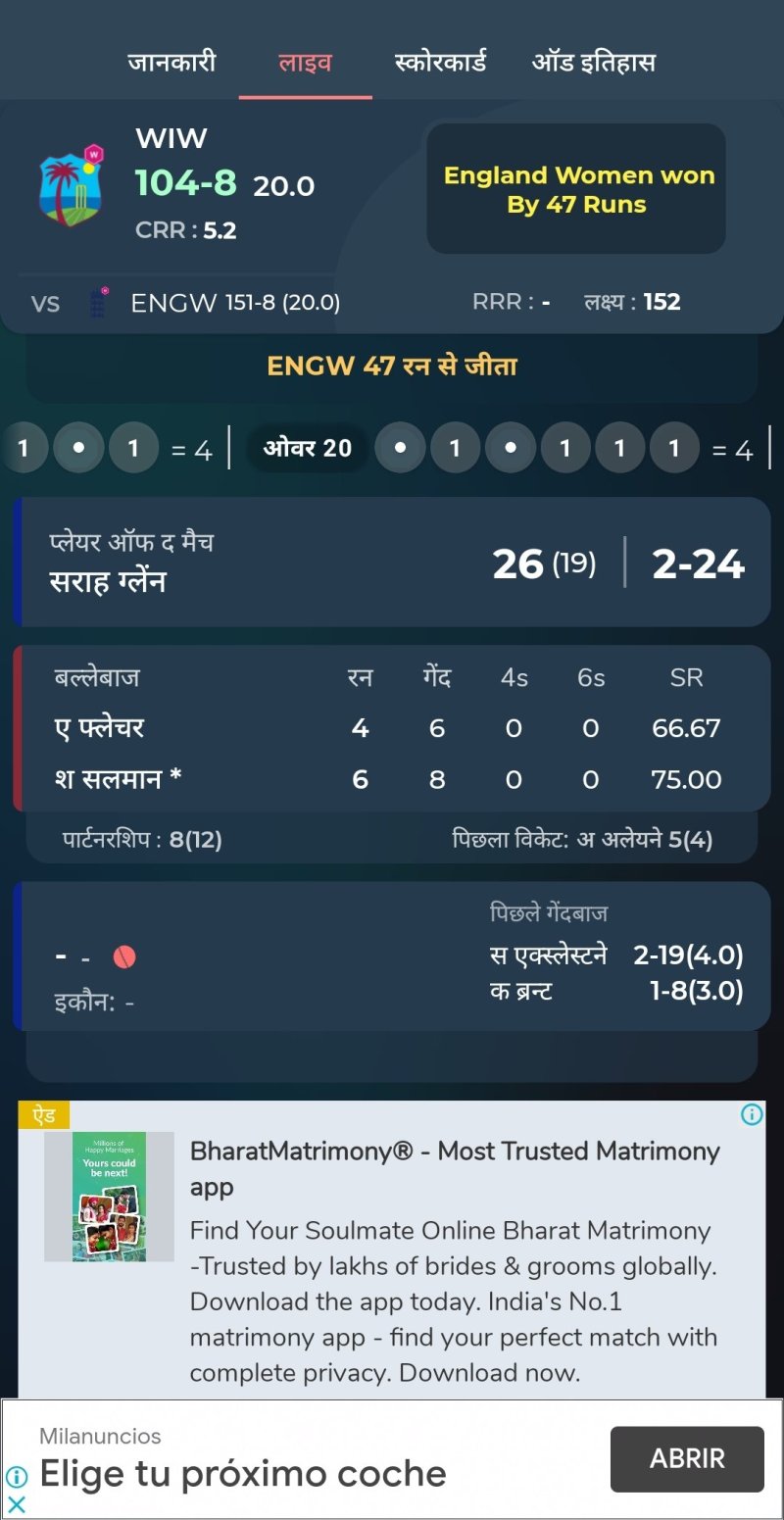Close the Milanuncios banner ad
This screenshot has width=784, height=1520.
(x=17, y=1504)
